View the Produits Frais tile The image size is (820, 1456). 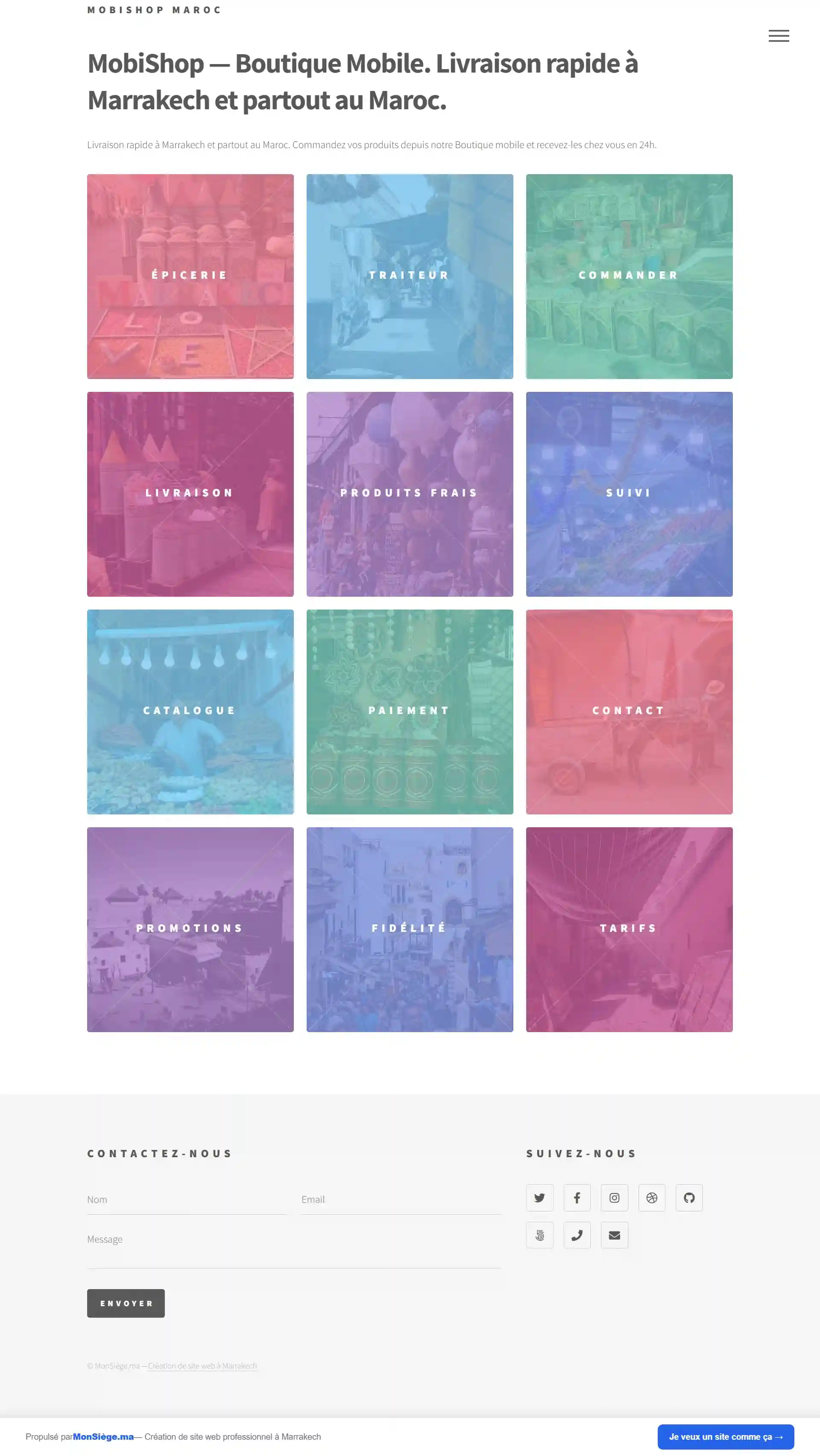tap(410, 494)
